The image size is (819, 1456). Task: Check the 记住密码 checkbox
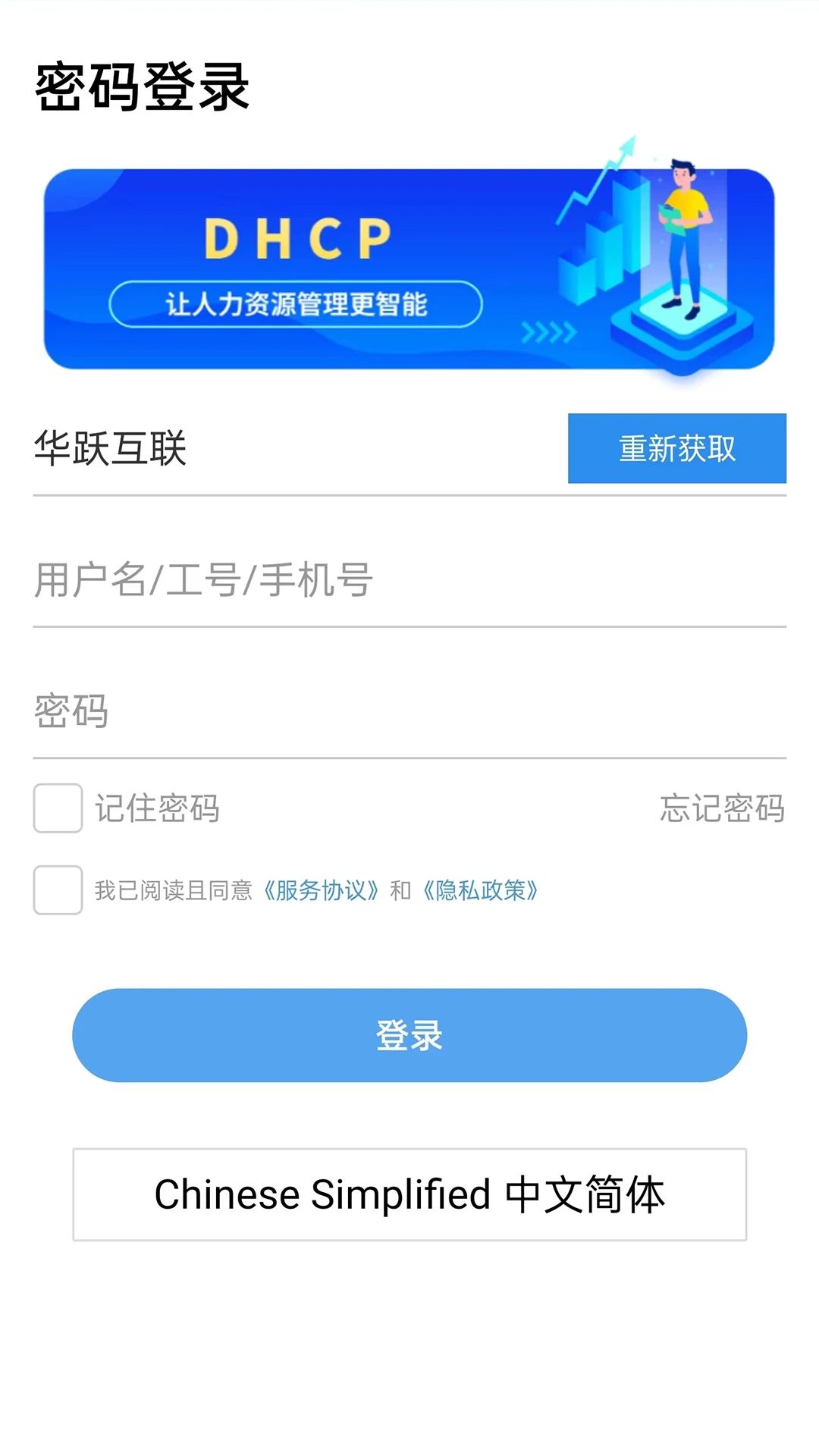(x=58, y=808)
